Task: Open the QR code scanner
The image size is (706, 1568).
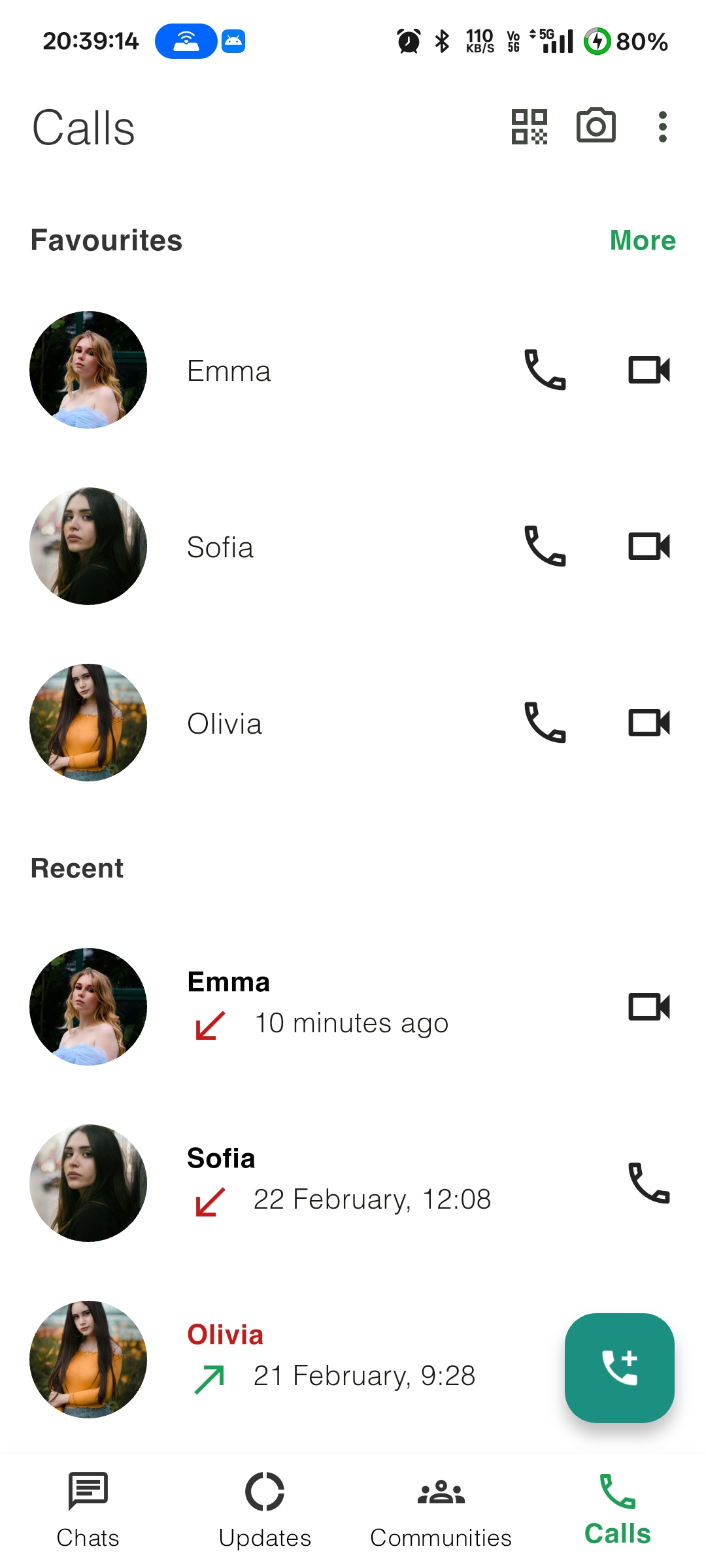Action: pos(529,127)
